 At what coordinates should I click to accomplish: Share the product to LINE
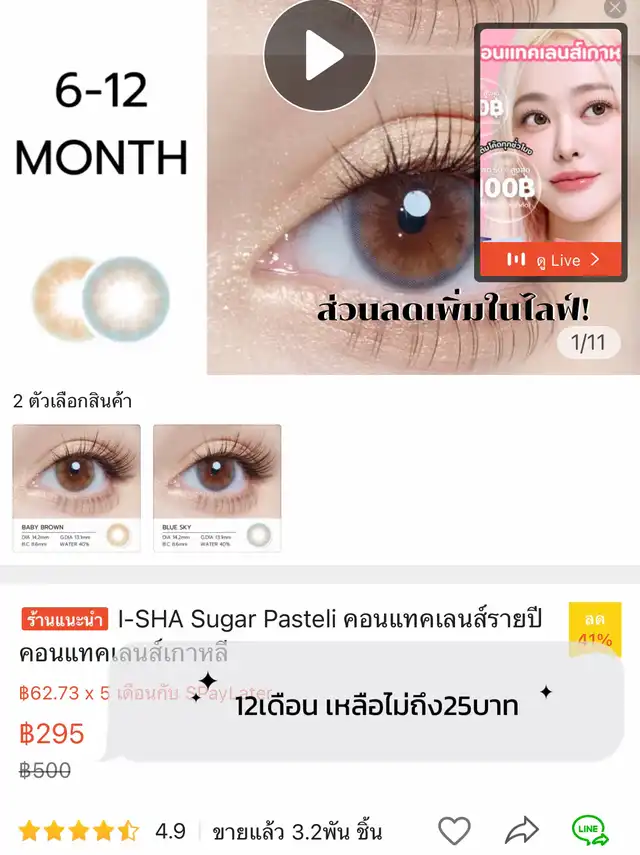pos(589,830)
